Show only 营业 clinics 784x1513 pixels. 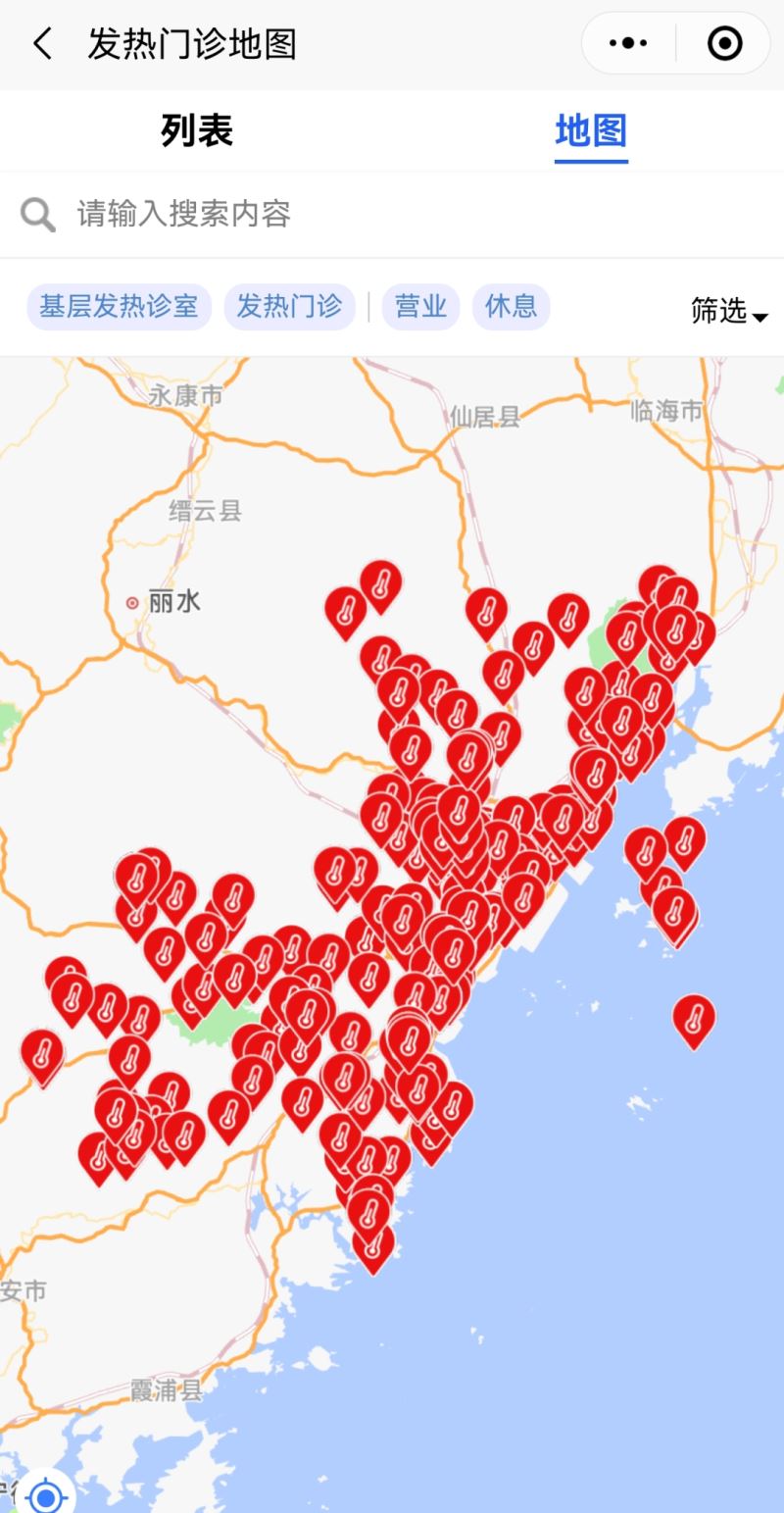tap(420, 307)
